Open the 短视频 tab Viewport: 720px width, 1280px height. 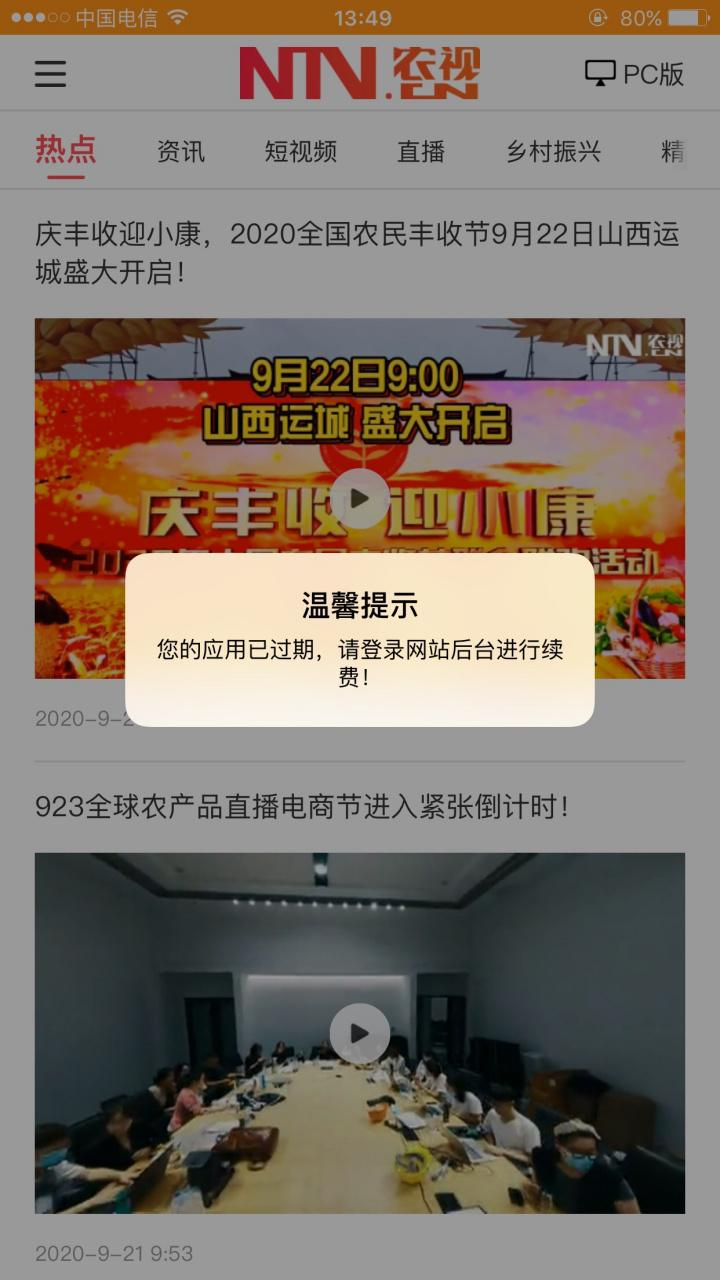coord(301,152)
